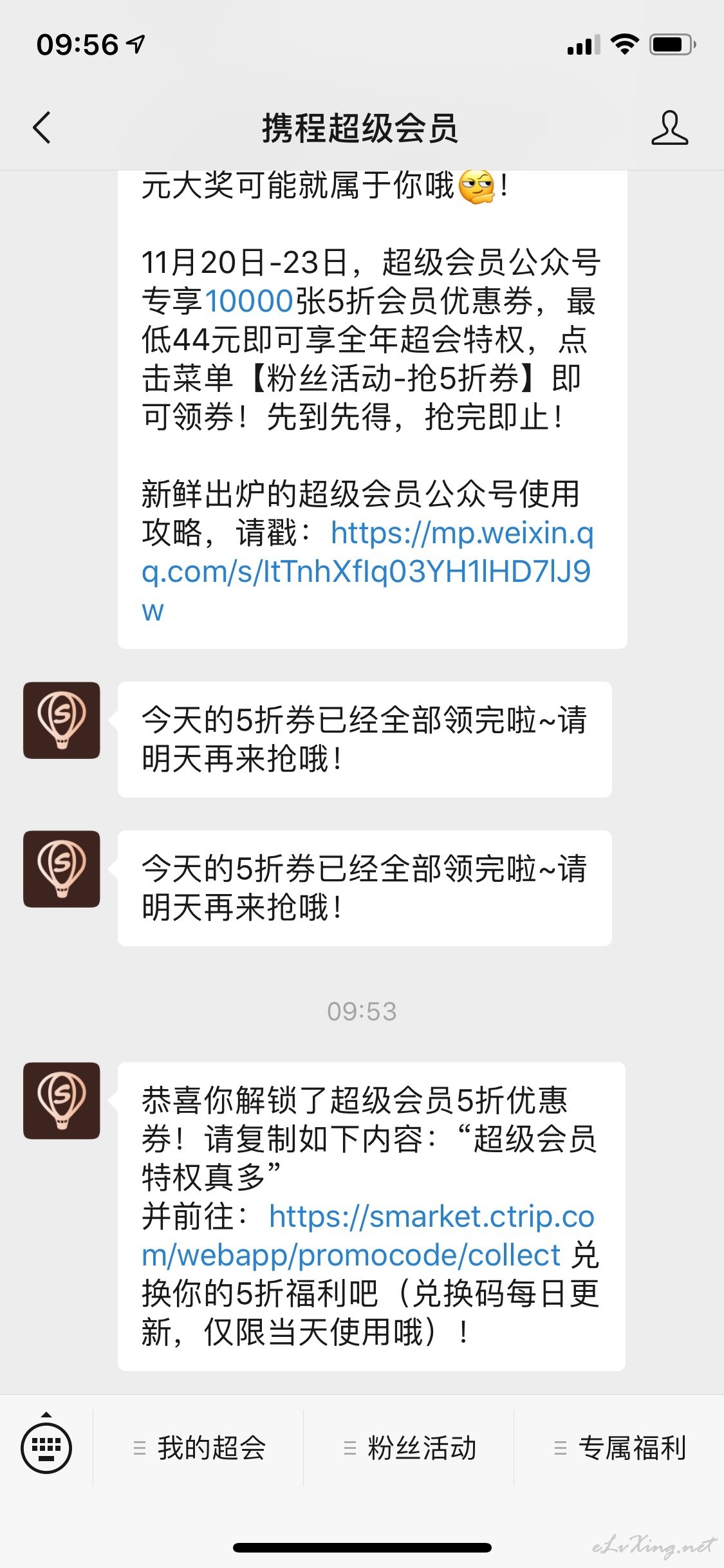Go back from the 携程超级会员 chat
The height and width of the screenshot is (1568, 724).
click(42, 127)
